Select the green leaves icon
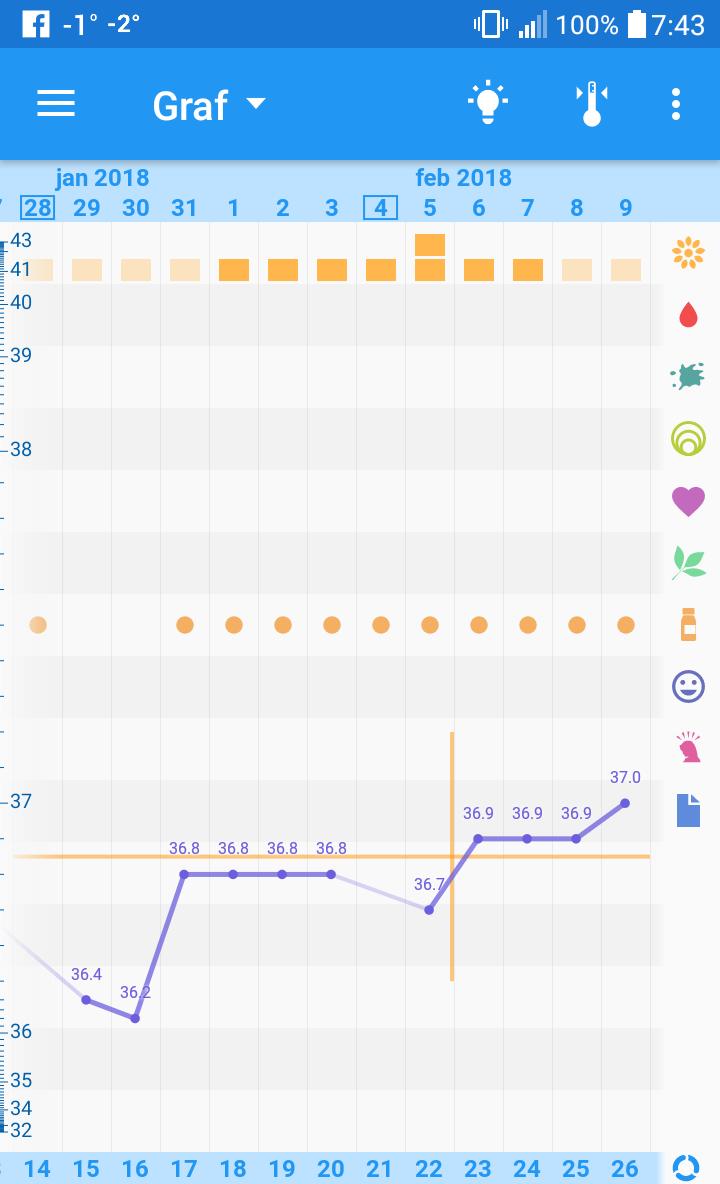The width and height of the screenshot is (720, 1184). click(x=688, y=563)
